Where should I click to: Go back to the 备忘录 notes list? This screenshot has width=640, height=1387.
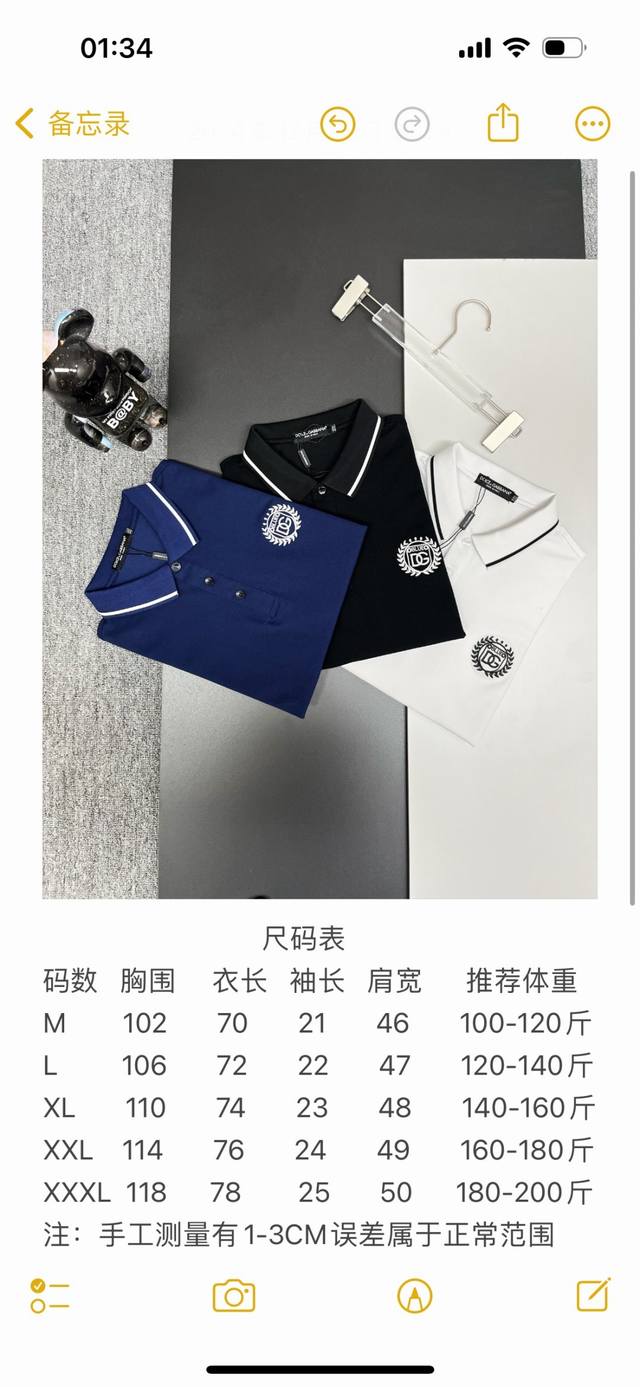click(72, 124)
